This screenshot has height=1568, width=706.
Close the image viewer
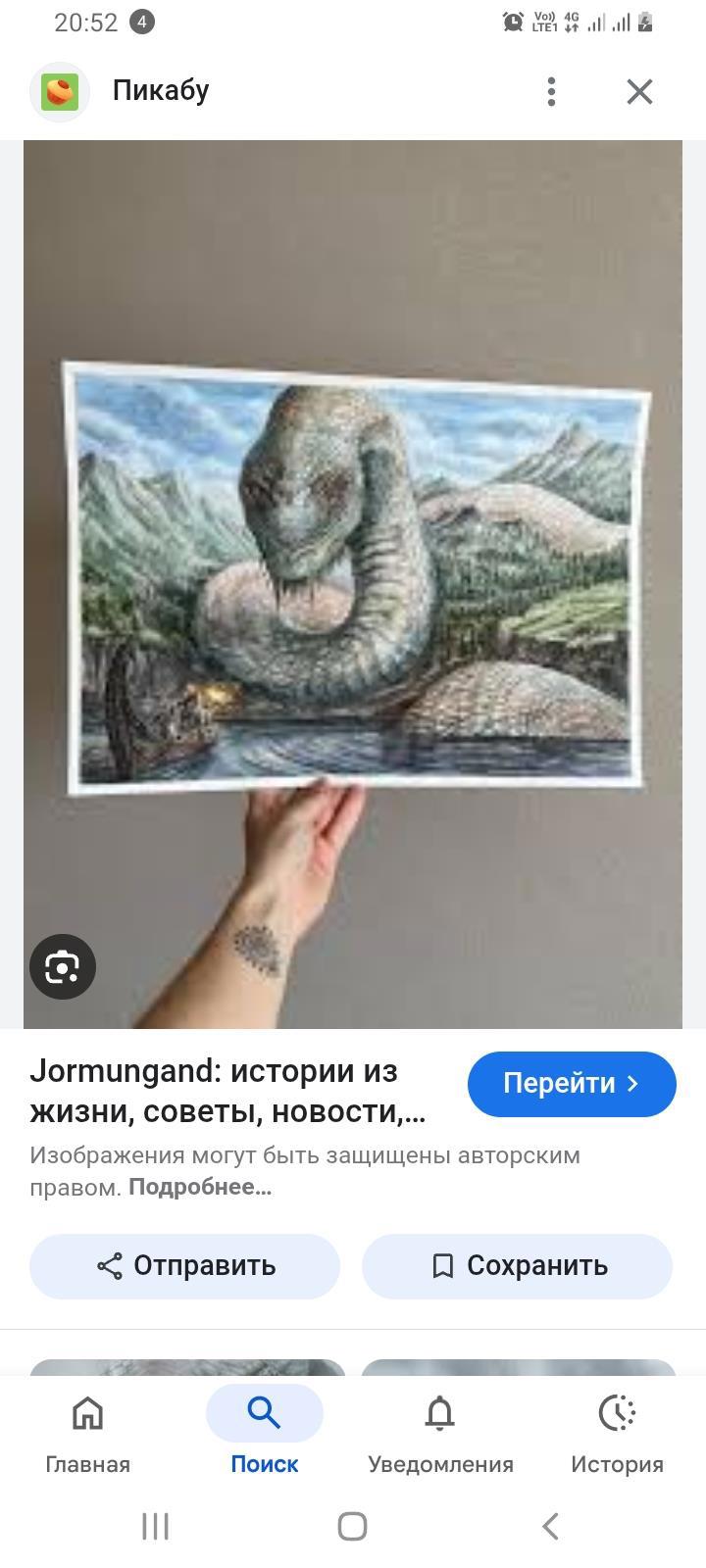click(x=639, y=91)
